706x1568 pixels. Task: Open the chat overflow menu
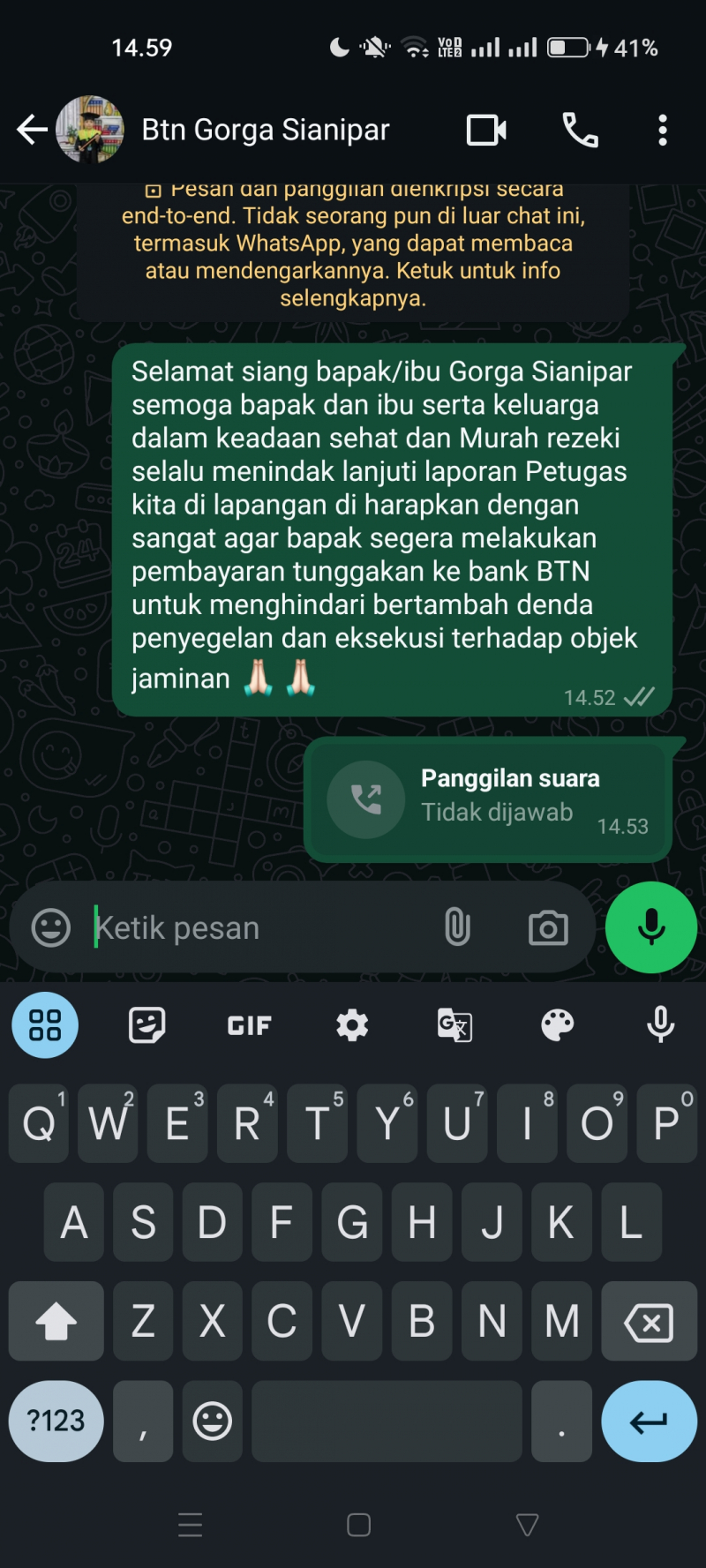click(x=663, y=131)
